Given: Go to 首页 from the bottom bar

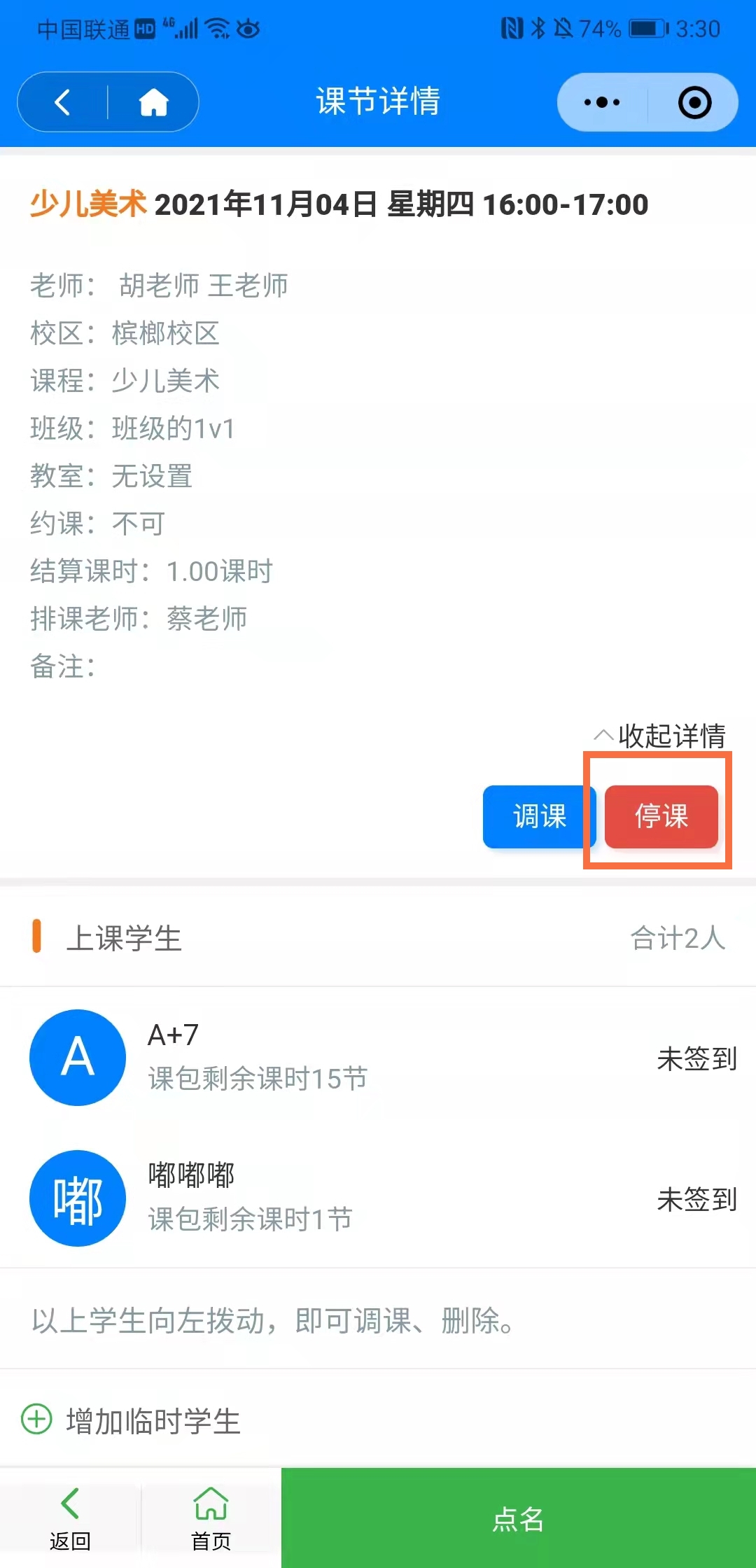Looking at the screenshot, I should coord(211,1518).
